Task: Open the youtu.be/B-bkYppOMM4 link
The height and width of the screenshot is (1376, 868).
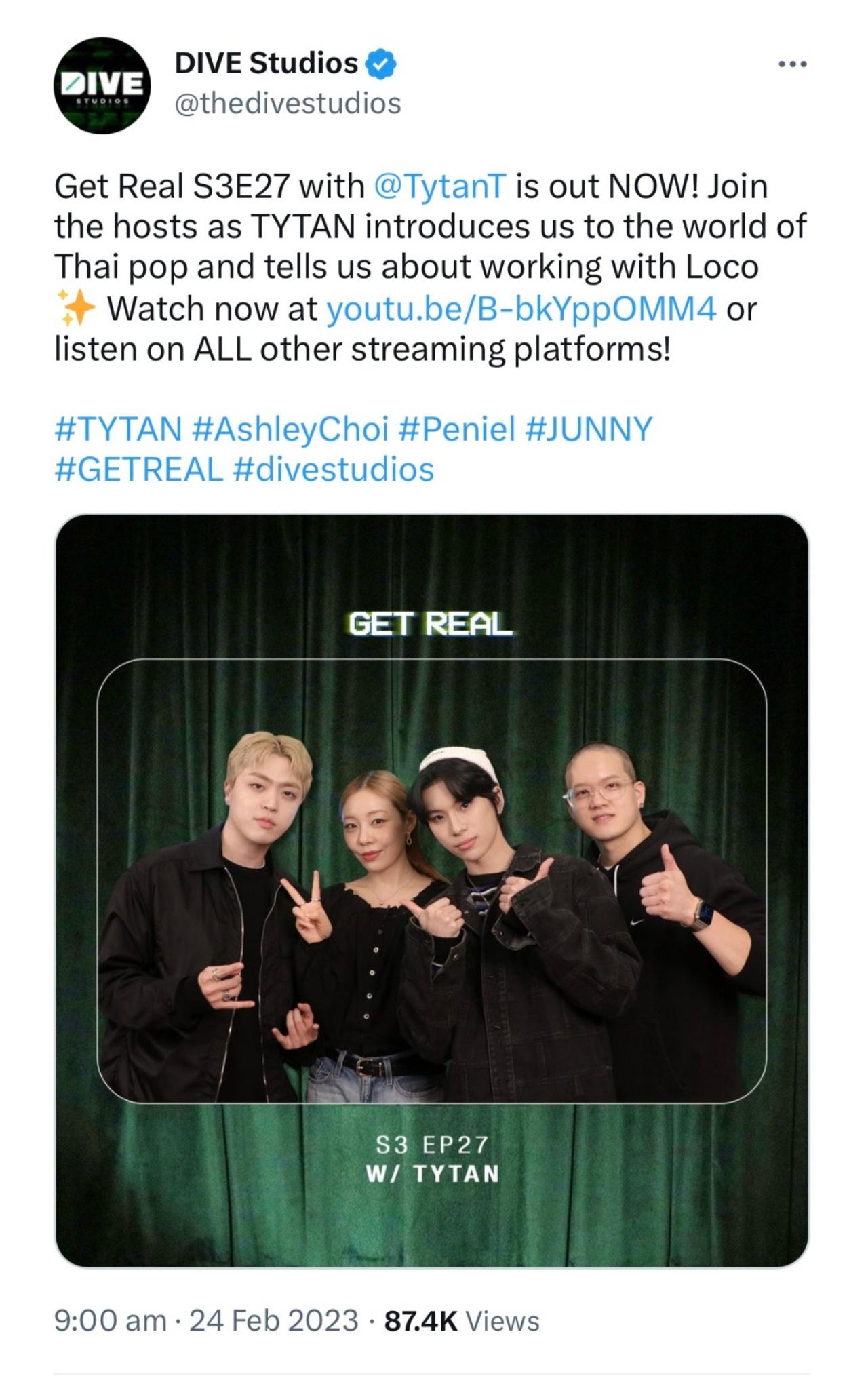Action: tap(521, 309)
